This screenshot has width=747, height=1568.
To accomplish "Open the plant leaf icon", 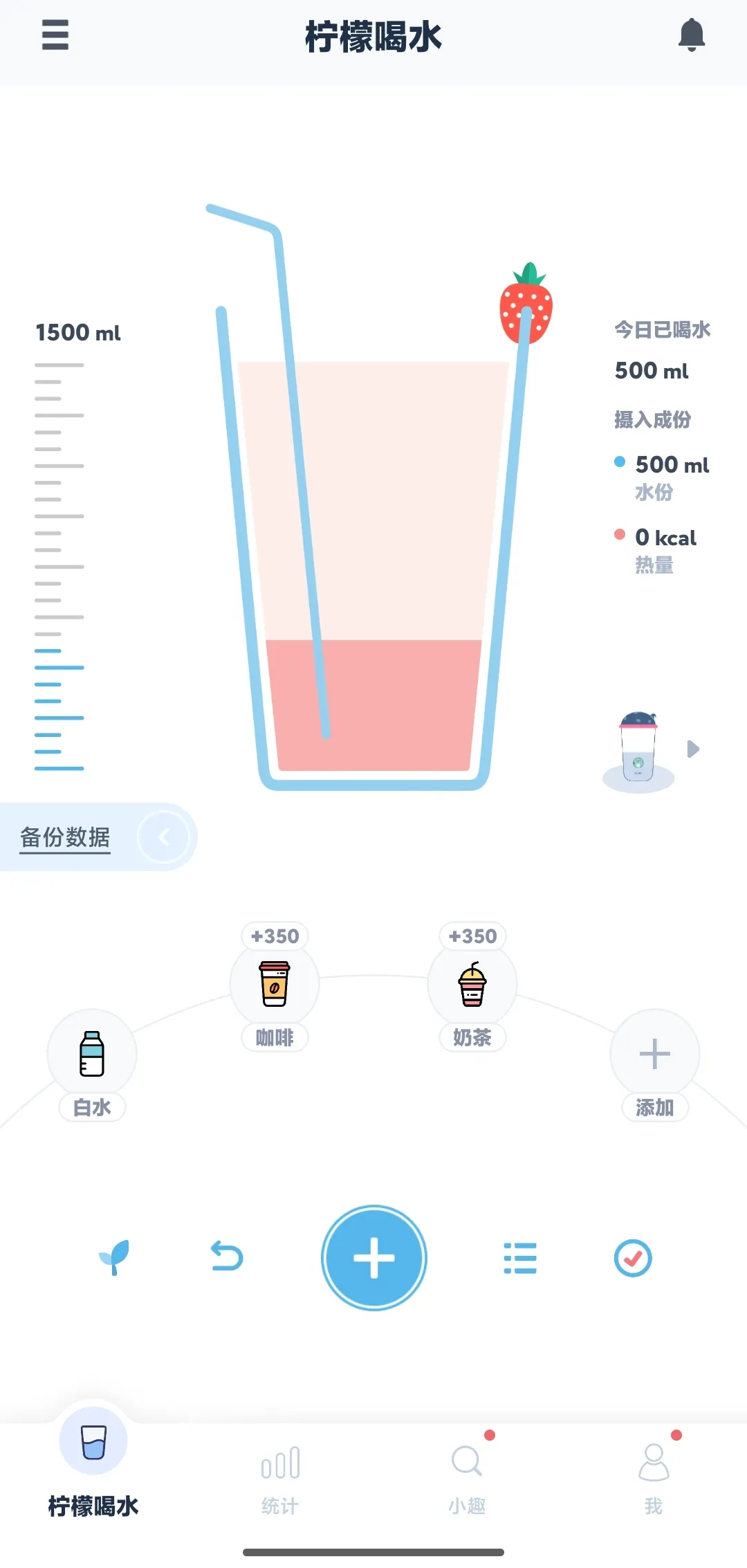I will pyautogui.click(x=115, y=1257).
